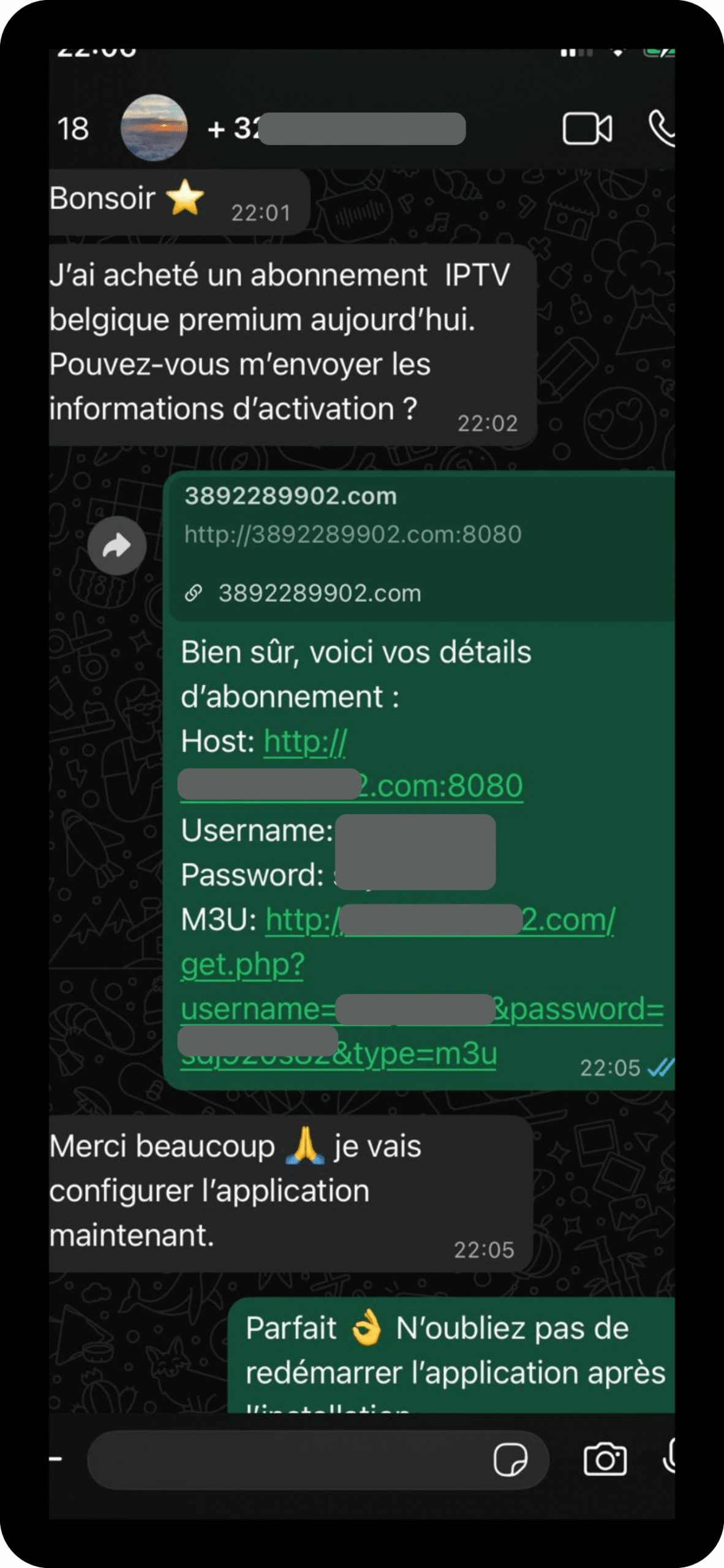The width and height of the screenshot is (724, 1568).
Task: Start a voice call with this contact
Action: 663,129
